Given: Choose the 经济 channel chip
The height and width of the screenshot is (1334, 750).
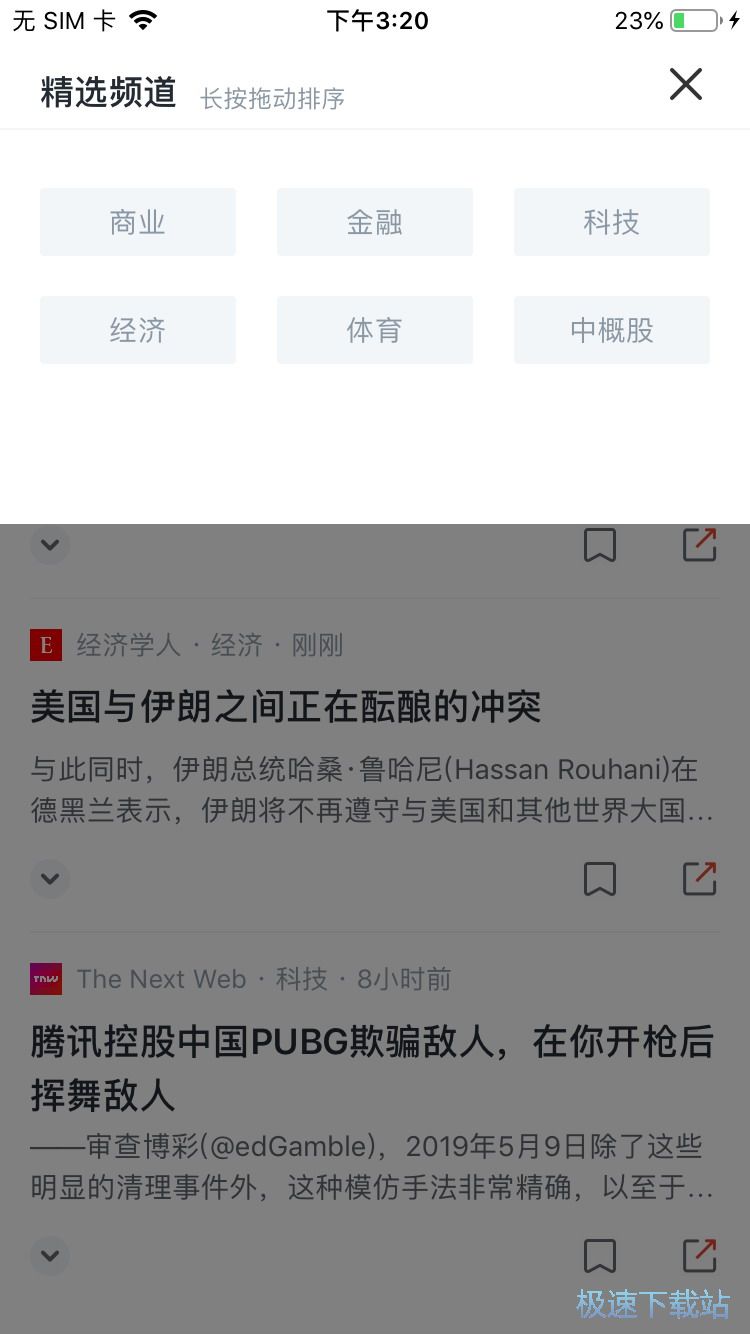Looking at the screenshot, I should [138, 330].
